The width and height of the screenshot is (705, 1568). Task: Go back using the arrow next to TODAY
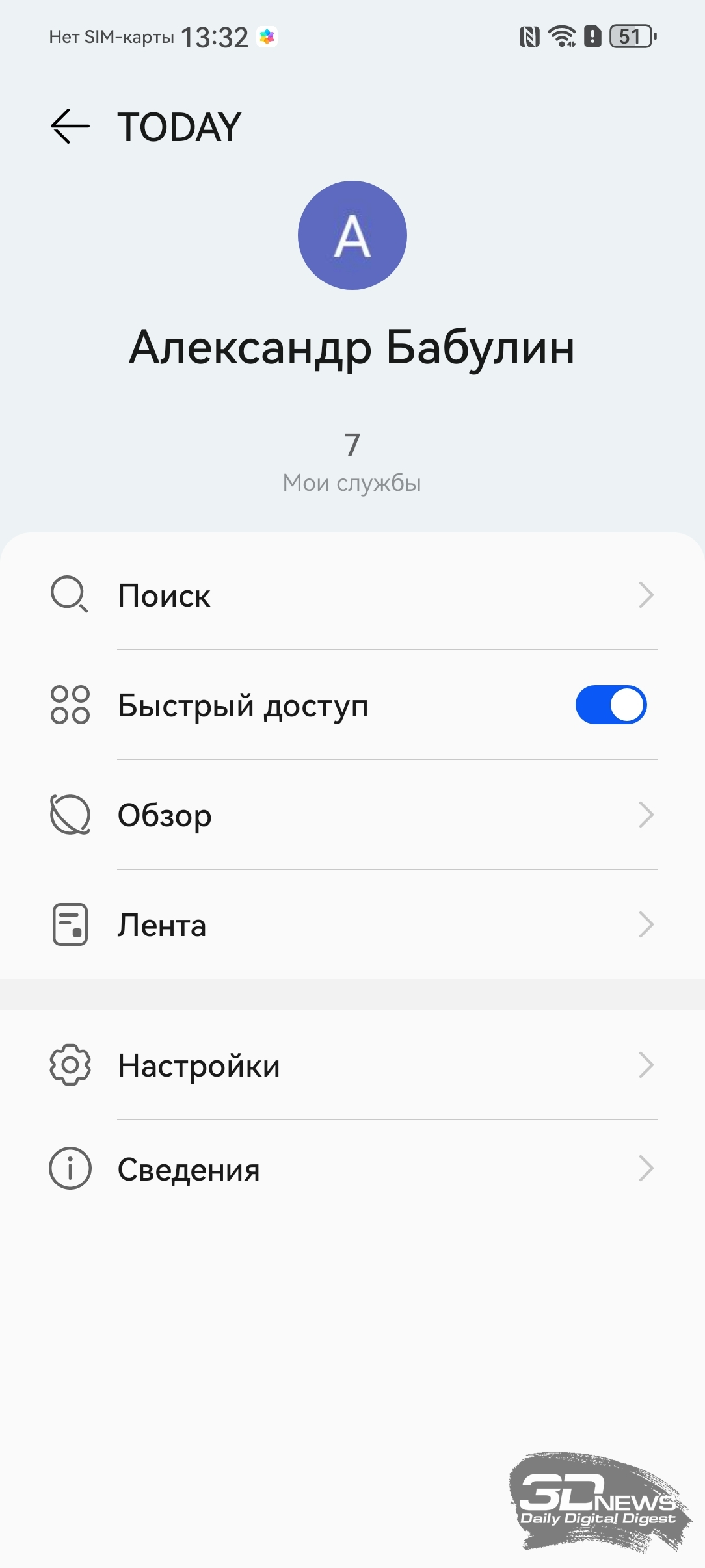(x=70, y=126)
